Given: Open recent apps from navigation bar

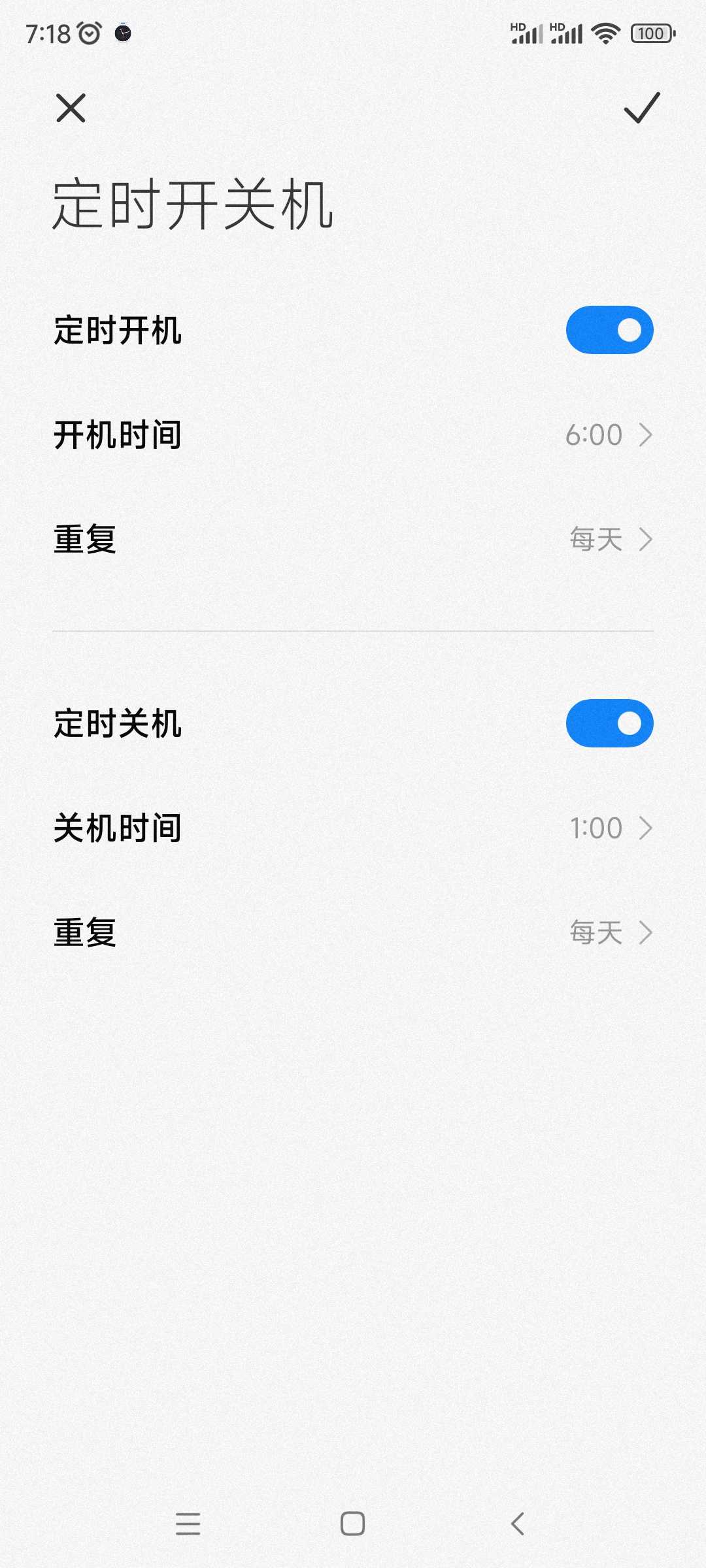Looking at the screenshot, I should click(188, 1524).
